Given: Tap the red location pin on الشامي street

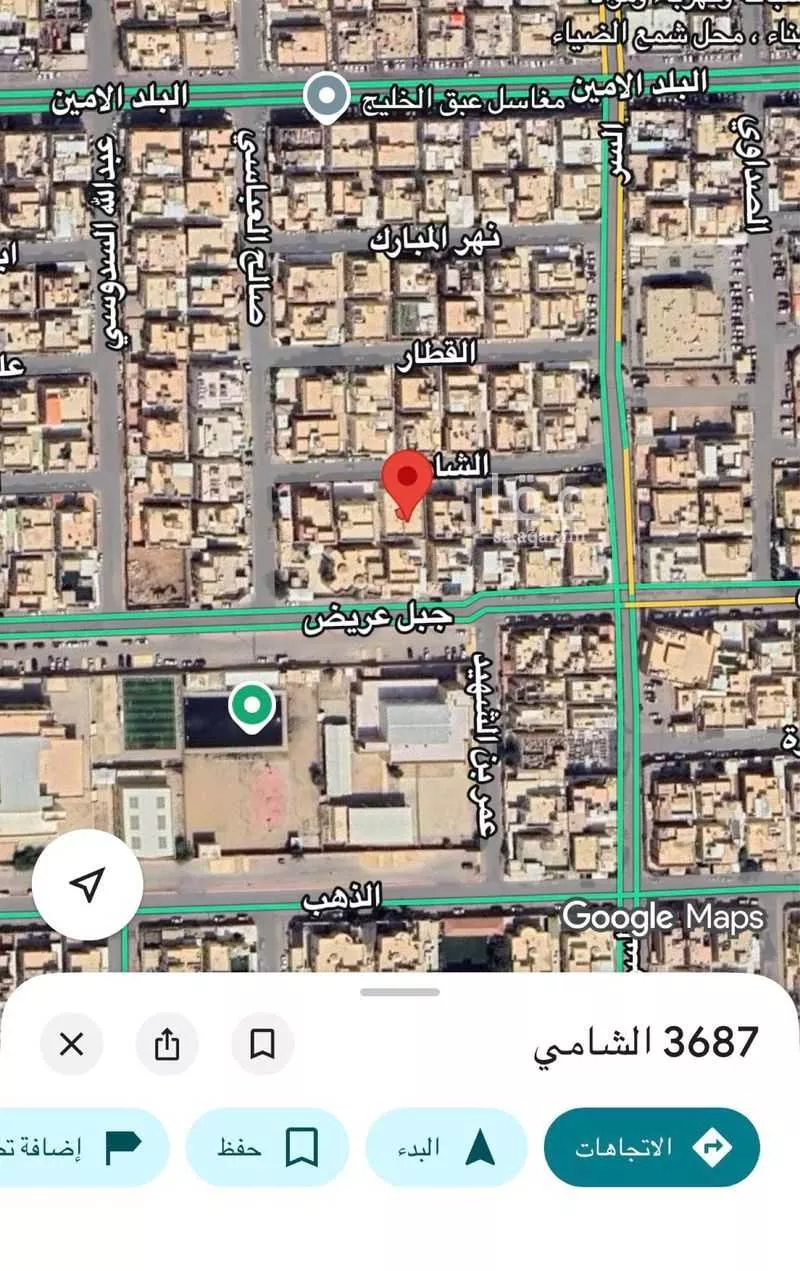Looking at the screenshot, I should (405, 485).
